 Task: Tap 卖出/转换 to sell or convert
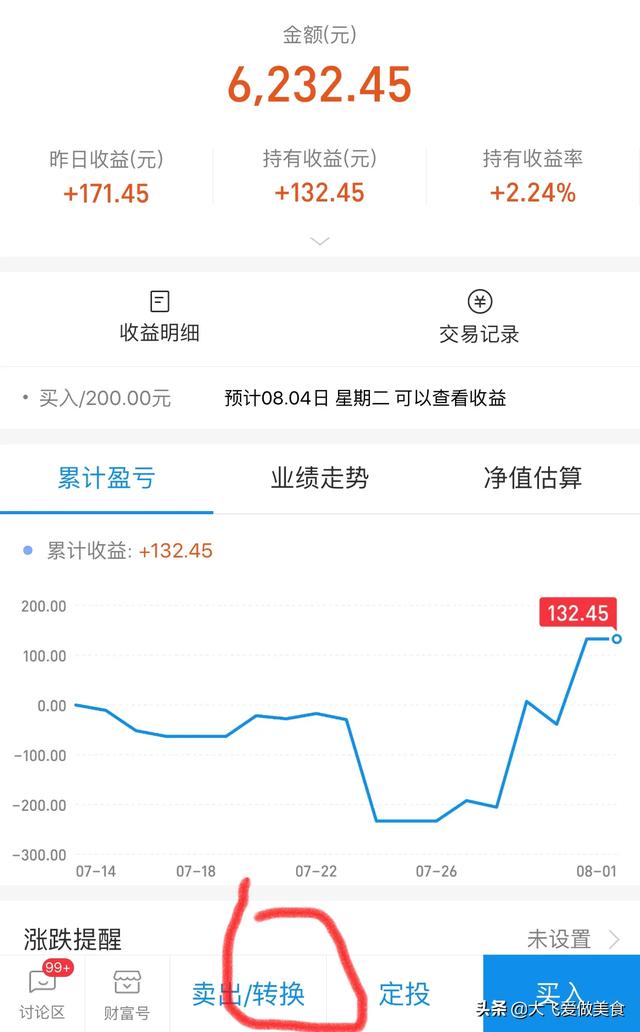point(248,994)
